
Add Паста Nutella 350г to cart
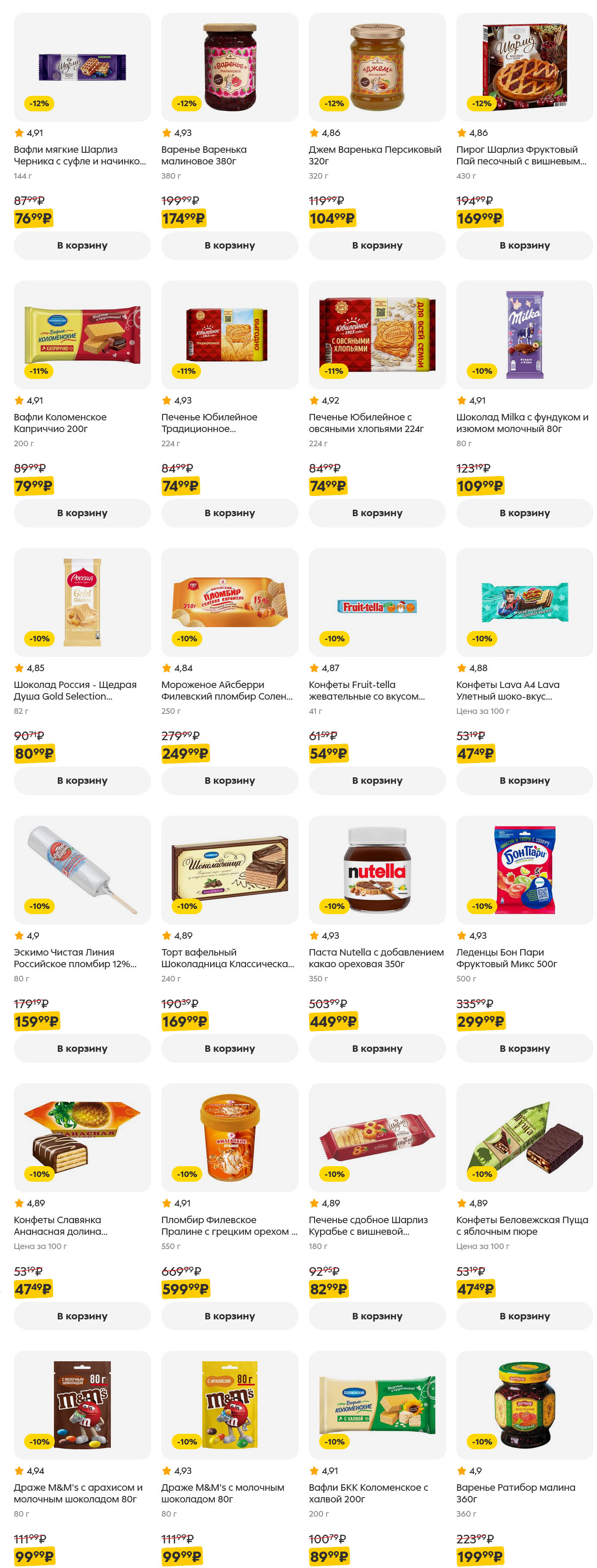coord(377,1048)
